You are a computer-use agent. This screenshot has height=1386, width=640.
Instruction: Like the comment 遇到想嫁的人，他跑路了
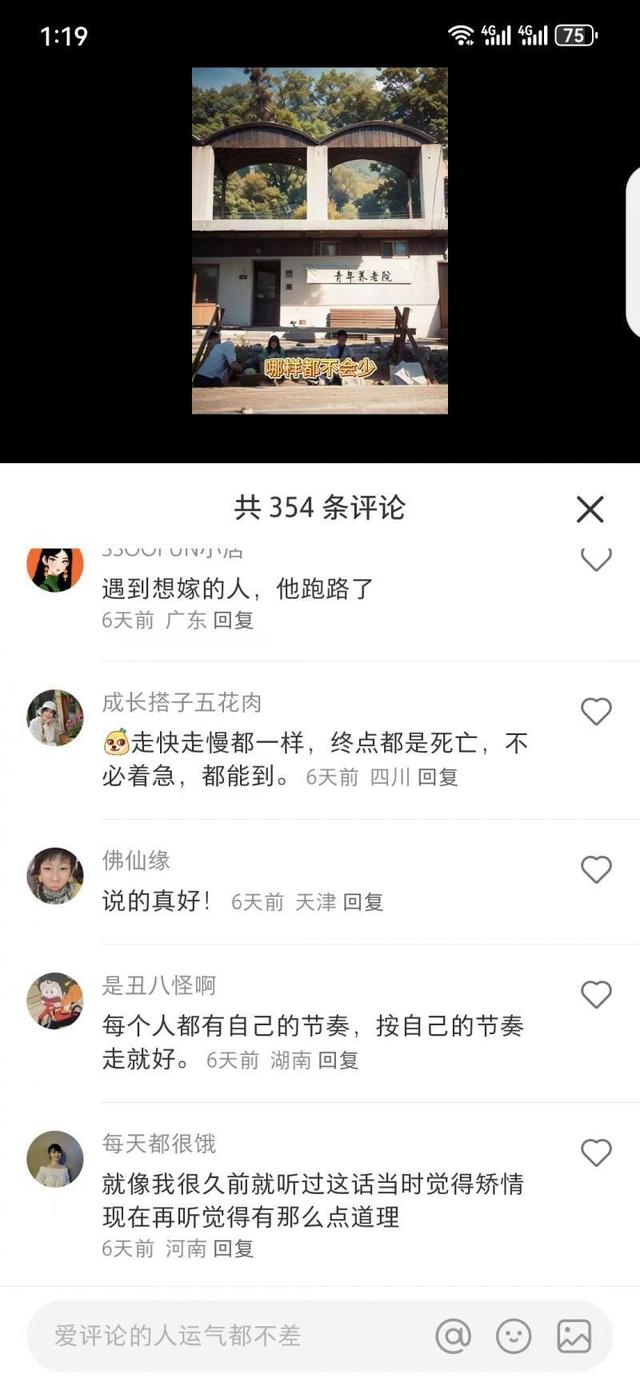coord(596,558)
